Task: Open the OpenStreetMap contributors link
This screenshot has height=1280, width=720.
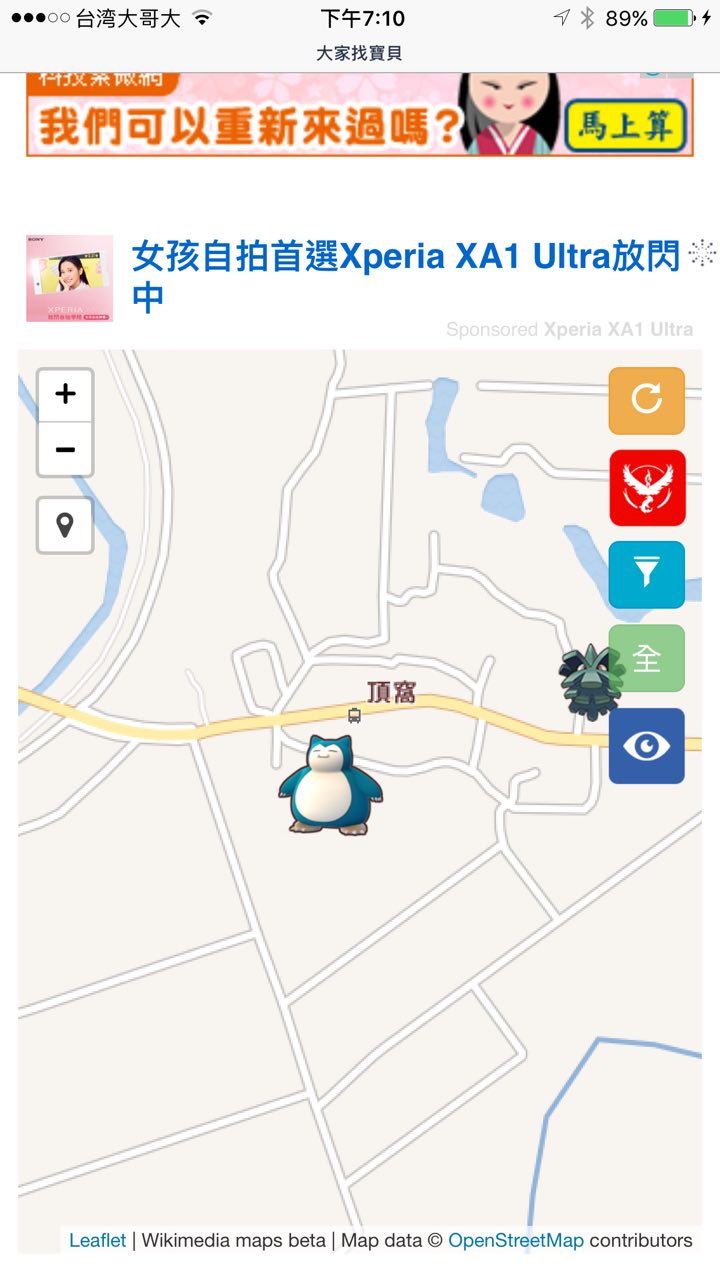Action: click(x=515, y=1240)
